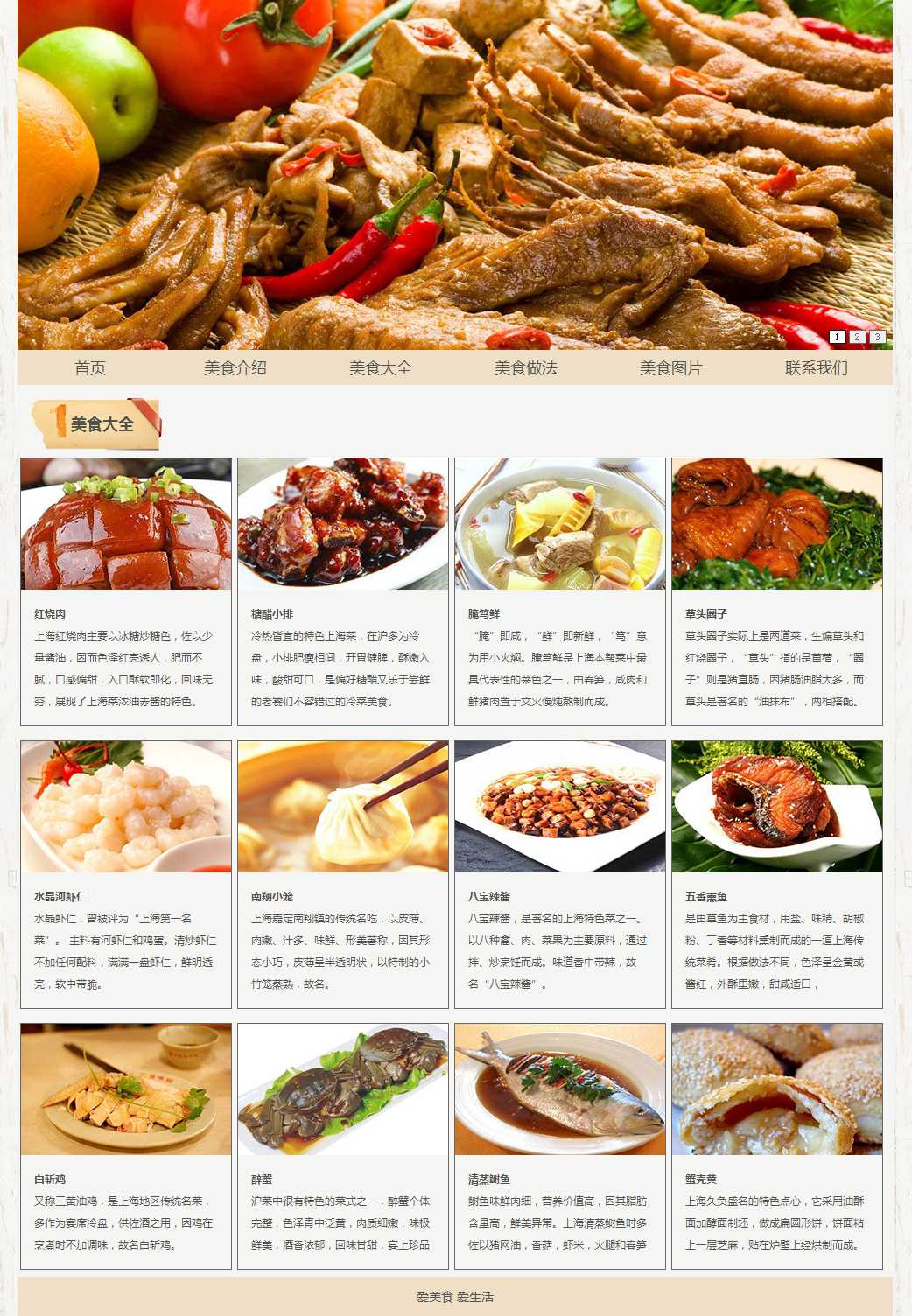Viewport: 912px width, 1316px height.
Task: Open 联系我们 contact page
Action: pos(817,368)
